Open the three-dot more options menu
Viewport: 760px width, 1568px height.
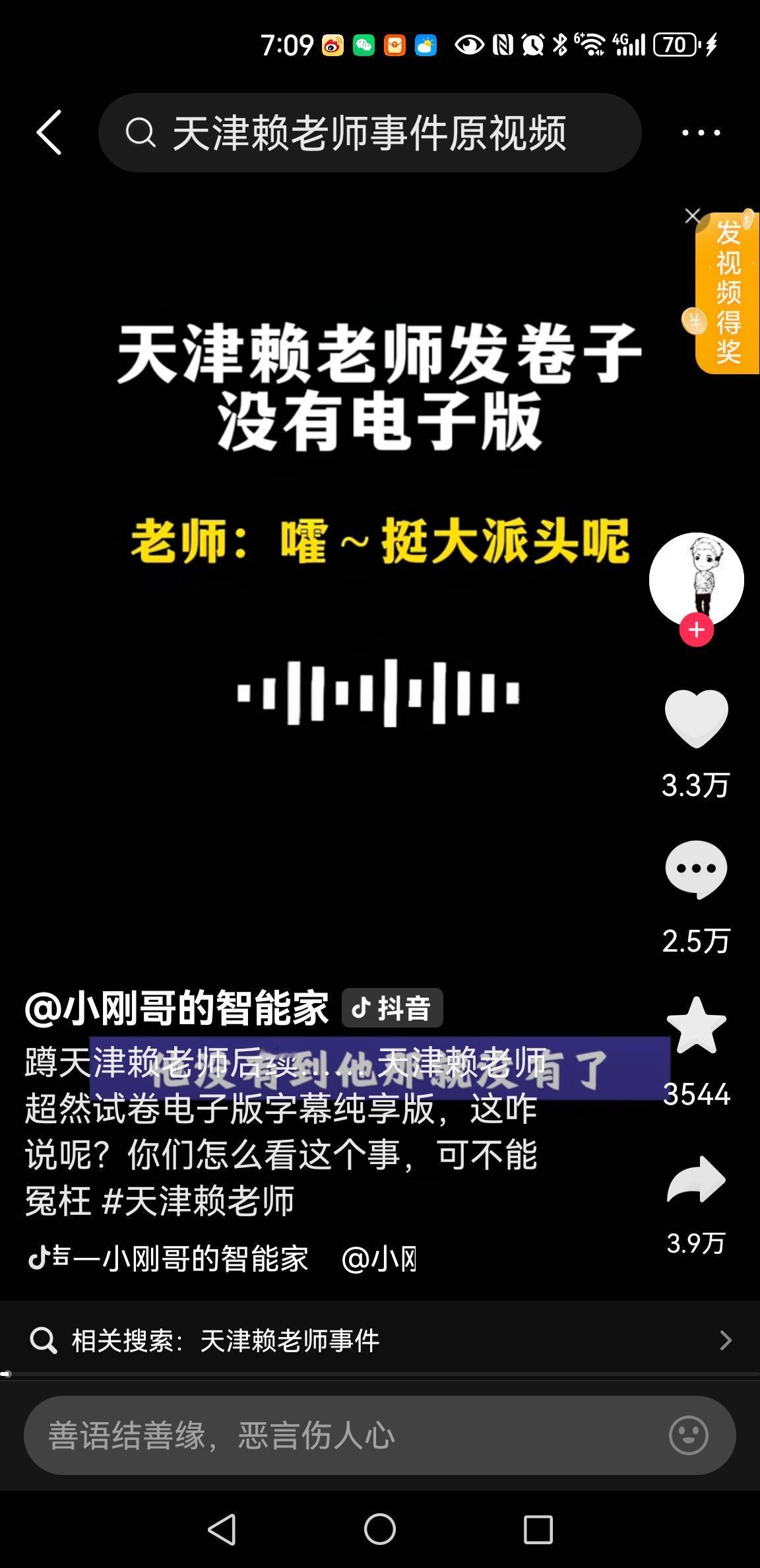701,131
